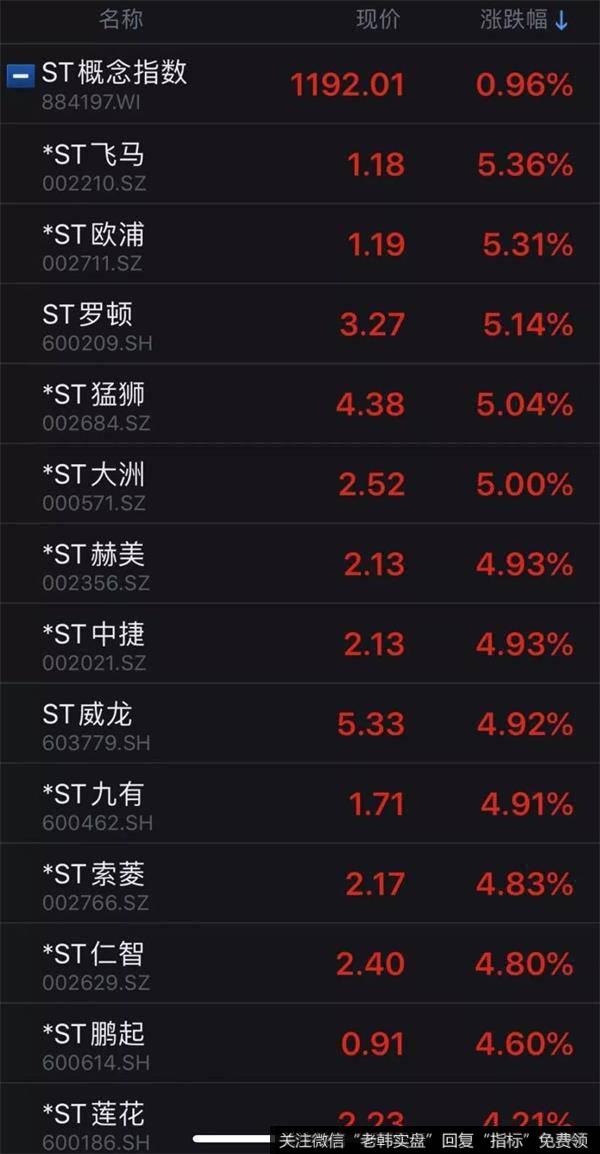600x1154 pixels.
Task: Open the *ST中捷 row
Action: [x=300, y=643]
